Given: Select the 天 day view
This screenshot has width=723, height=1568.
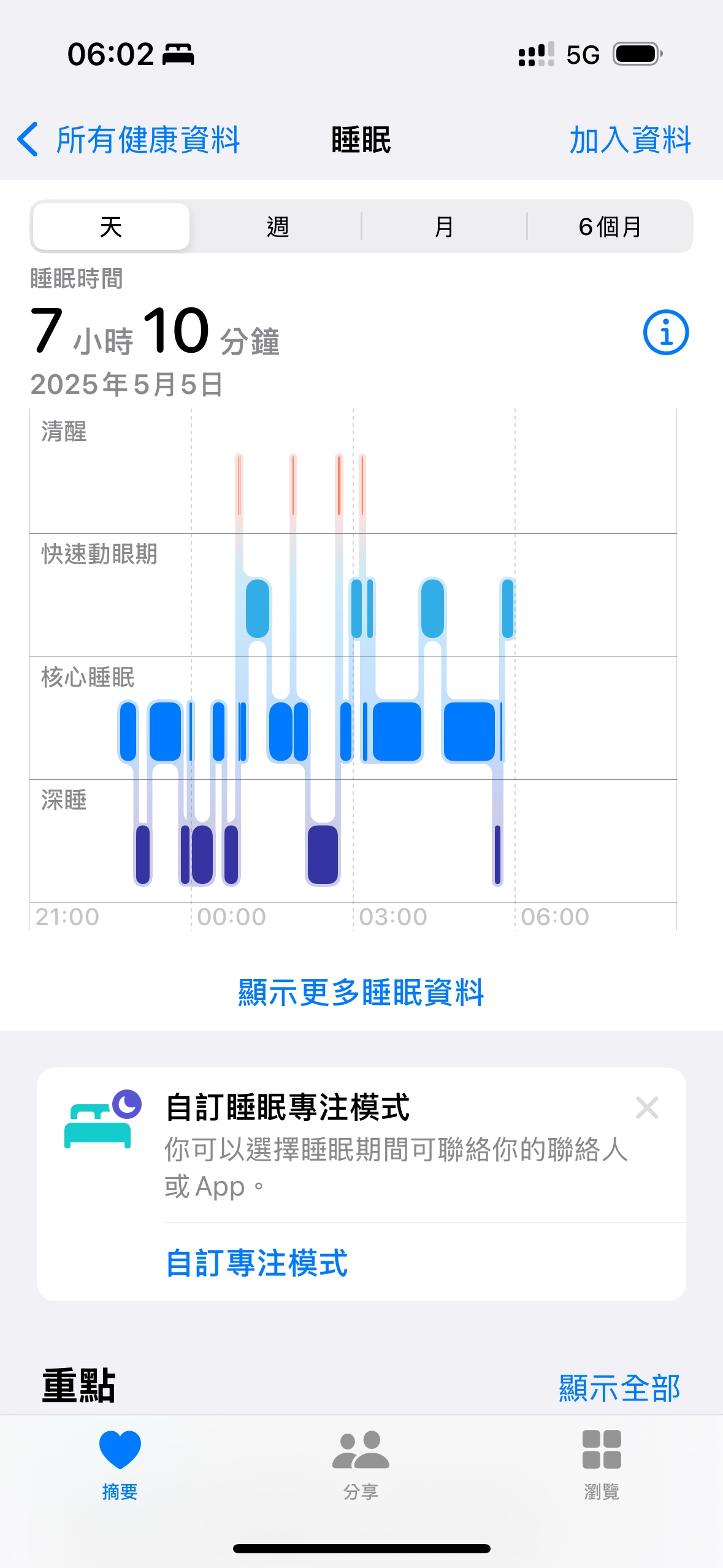Looking at the screenshot, I should point(111,227).
